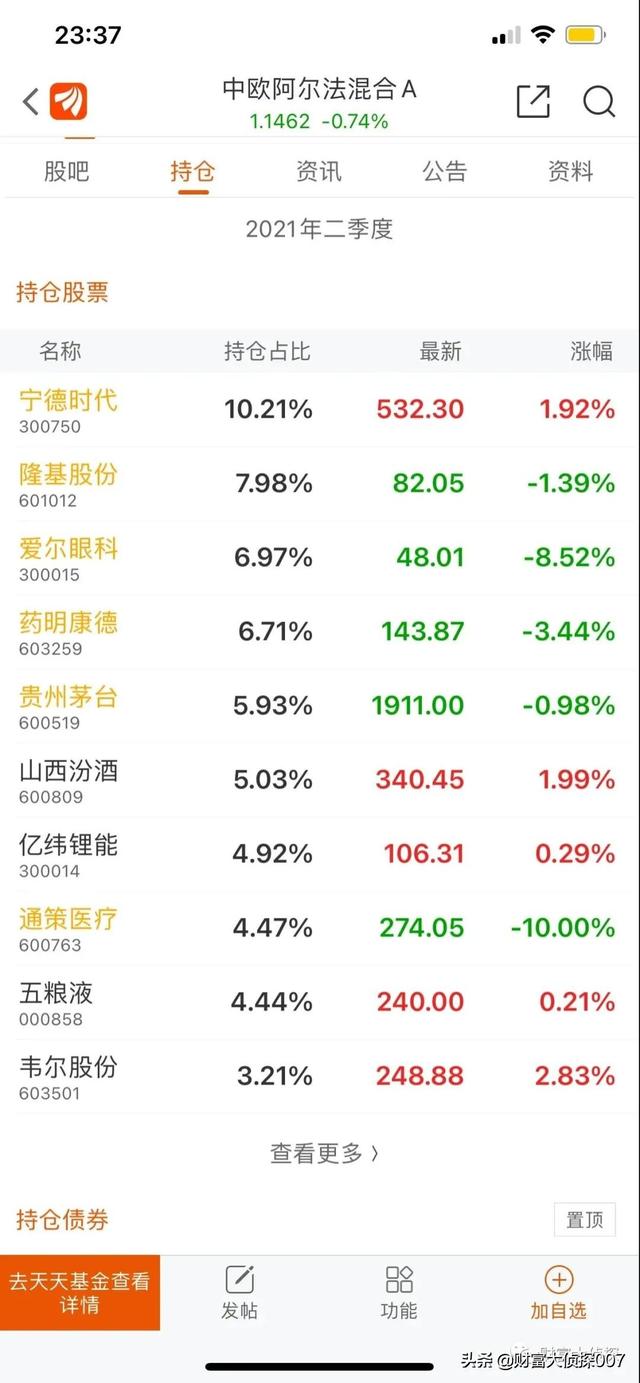Share this fund page

click(x=533, y=101)
